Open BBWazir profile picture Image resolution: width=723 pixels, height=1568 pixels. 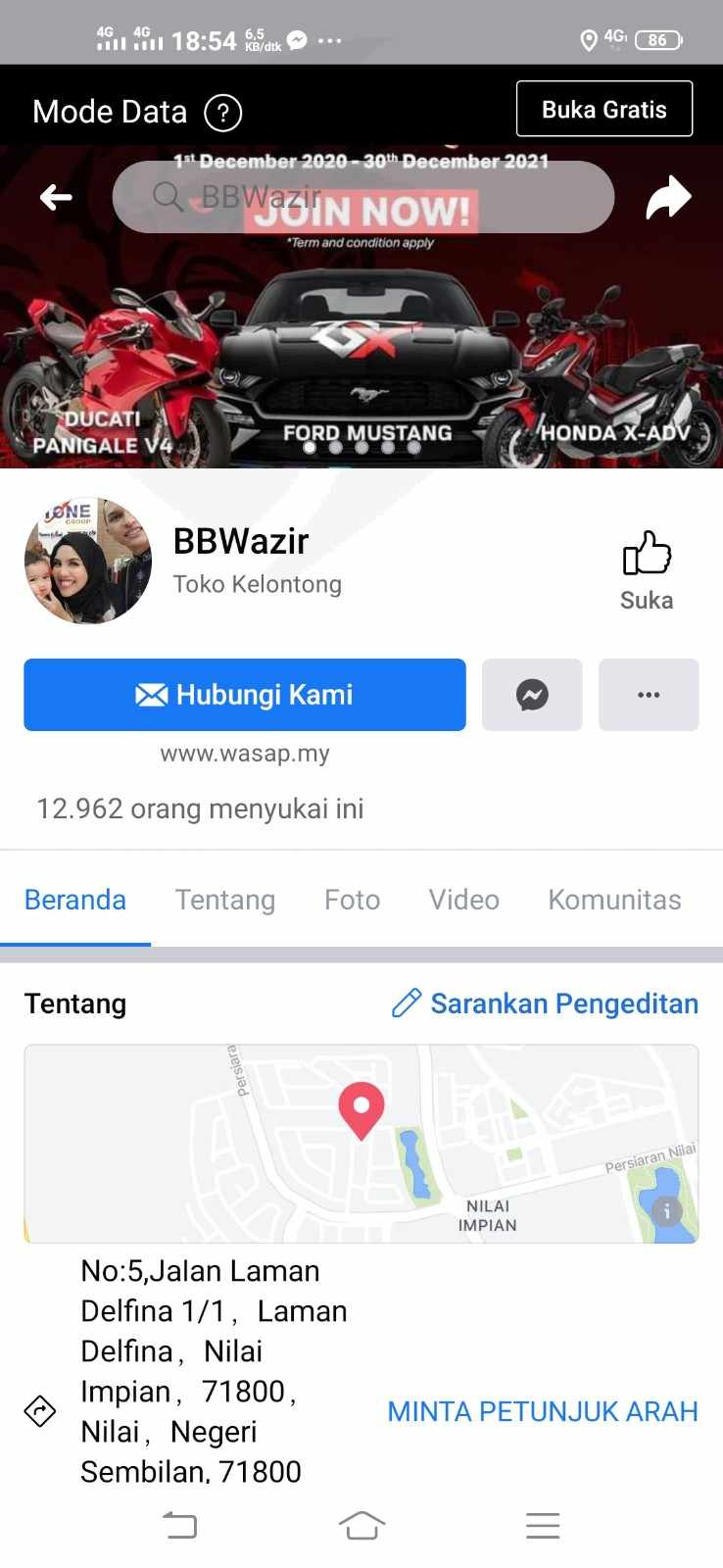(88, 561)
